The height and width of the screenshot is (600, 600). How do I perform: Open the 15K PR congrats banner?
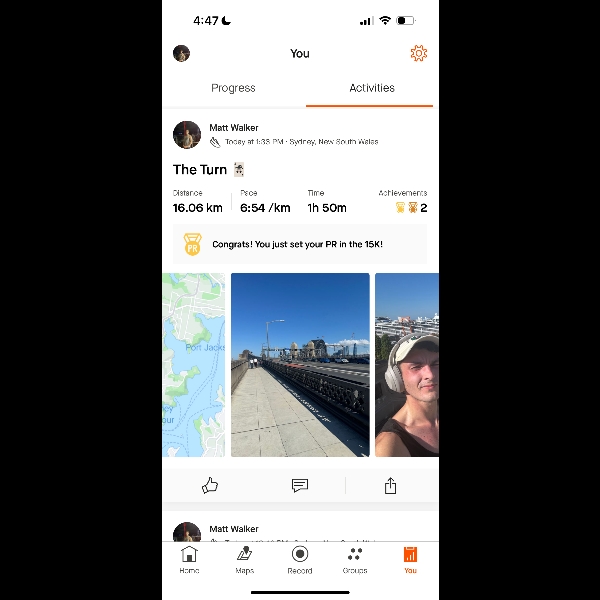click(299, 244)
